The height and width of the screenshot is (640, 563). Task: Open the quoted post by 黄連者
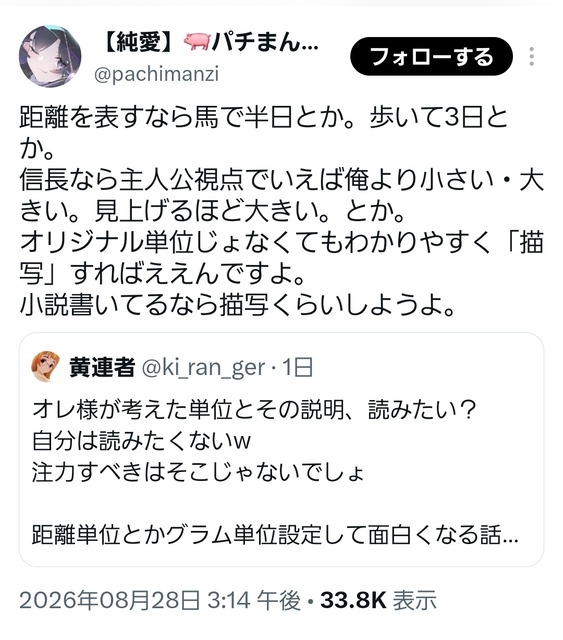pos(281,449)
